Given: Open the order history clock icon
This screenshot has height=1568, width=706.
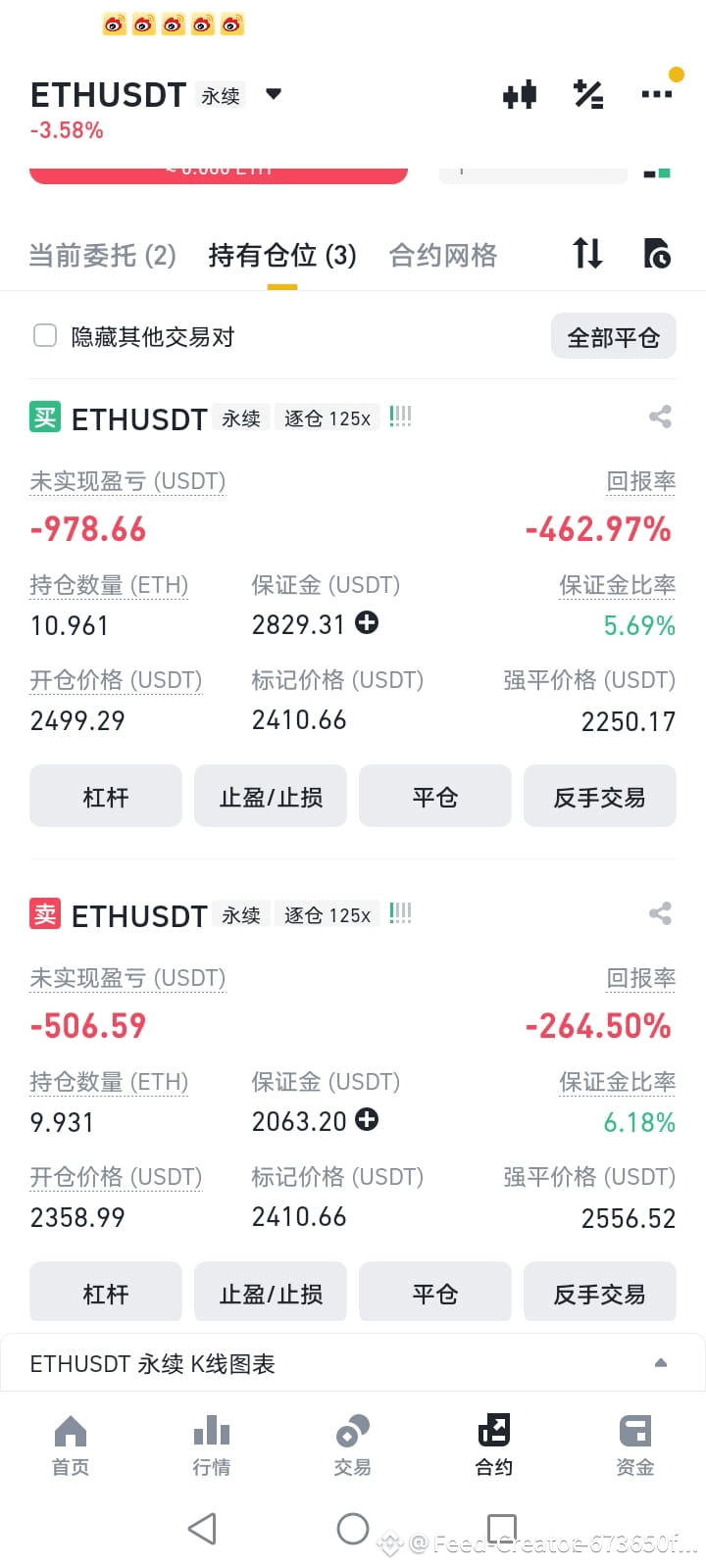Looking at the screenshot, I should (x=657, y=253).
